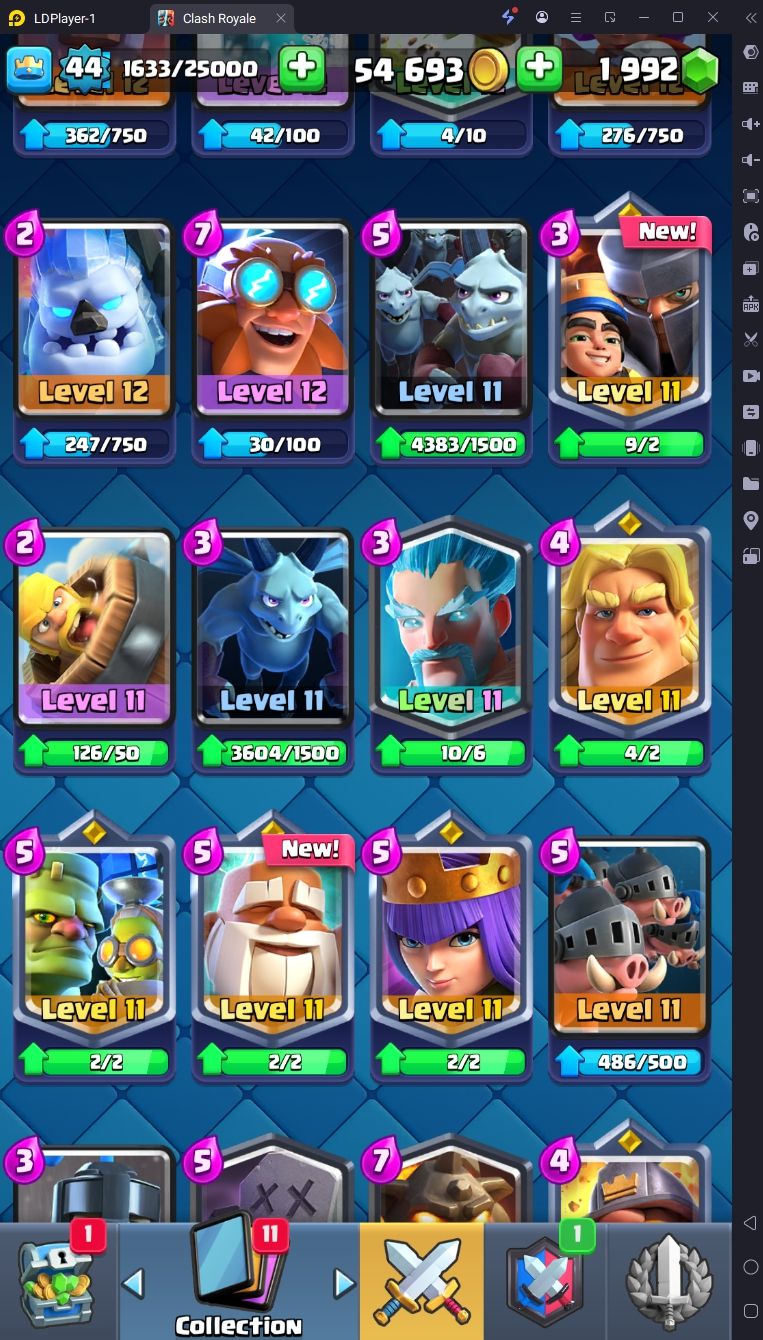Open the Clan shield tab
This screenshot has width=763, height=1340.
click(x=544, y=1282)
